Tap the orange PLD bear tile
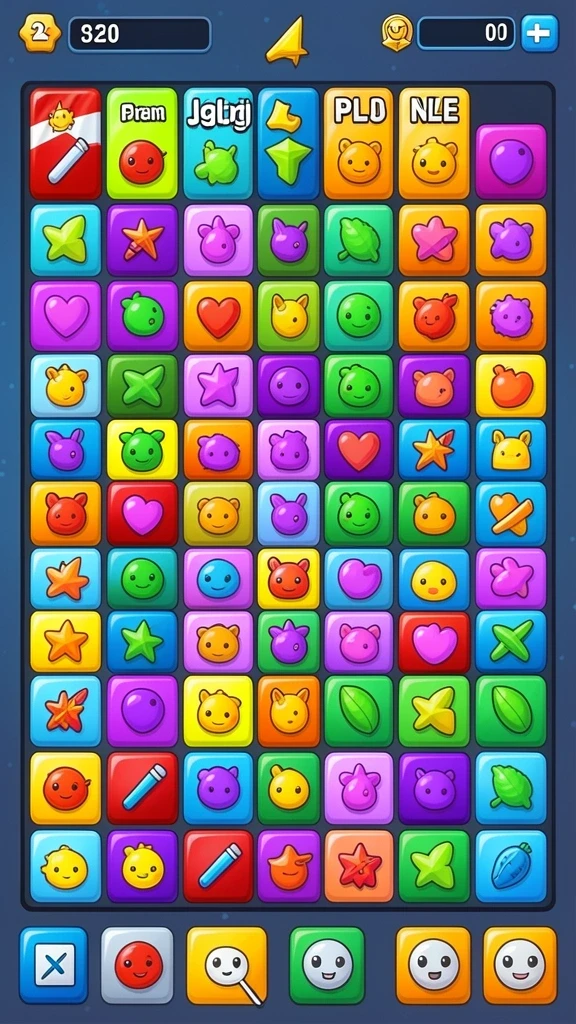Screen dimensions: 576x1024 (x=359, y=143)
